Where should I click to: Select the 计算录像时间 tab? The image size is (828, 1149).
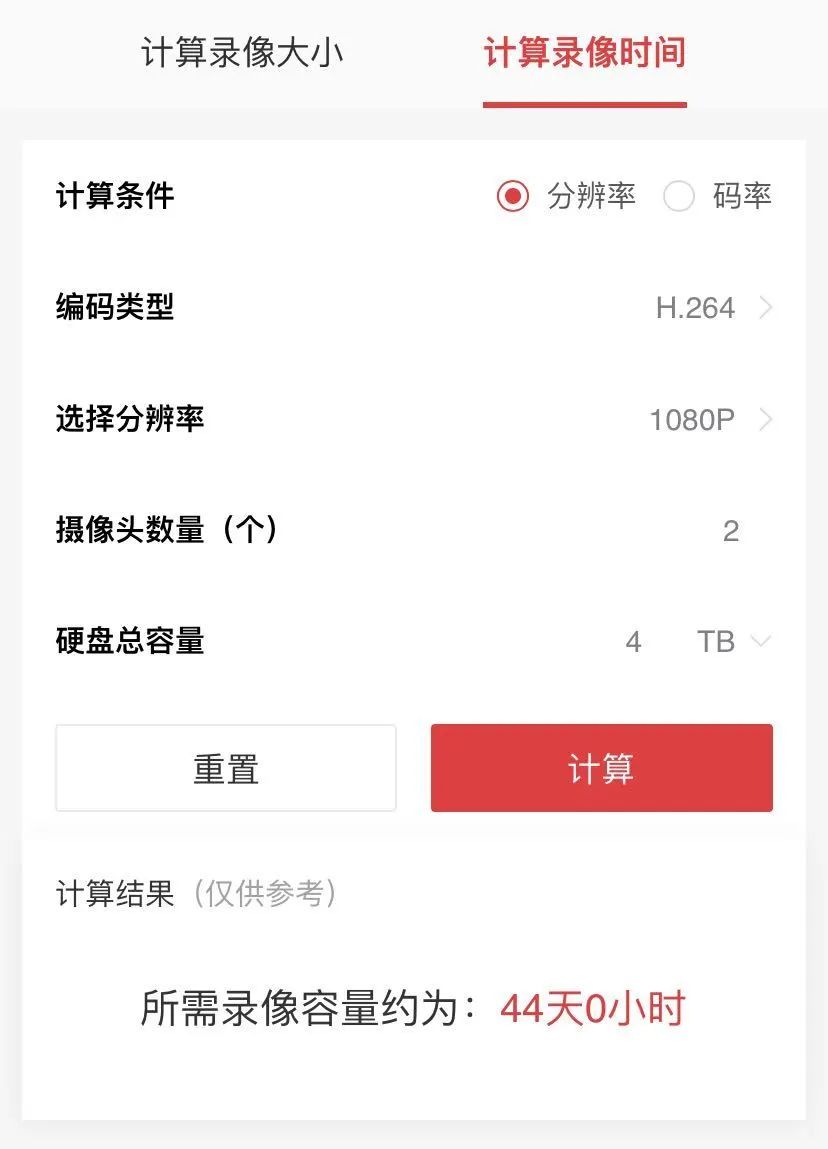(x=585, y=53)
